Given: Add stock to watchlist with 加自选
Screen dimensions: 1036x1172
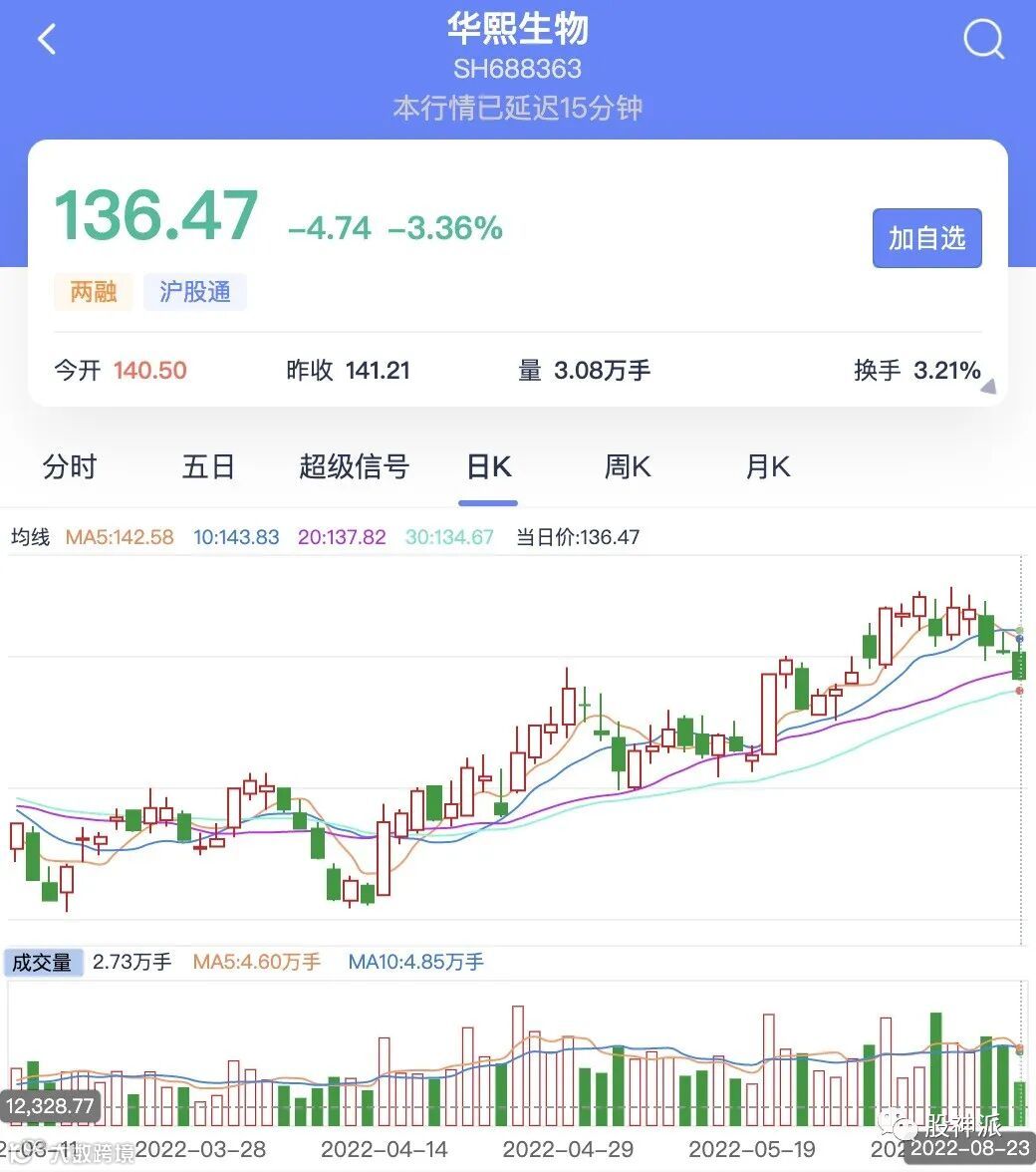Looking at the screenshot, I should pyautogui.click(x=927, y=238).
